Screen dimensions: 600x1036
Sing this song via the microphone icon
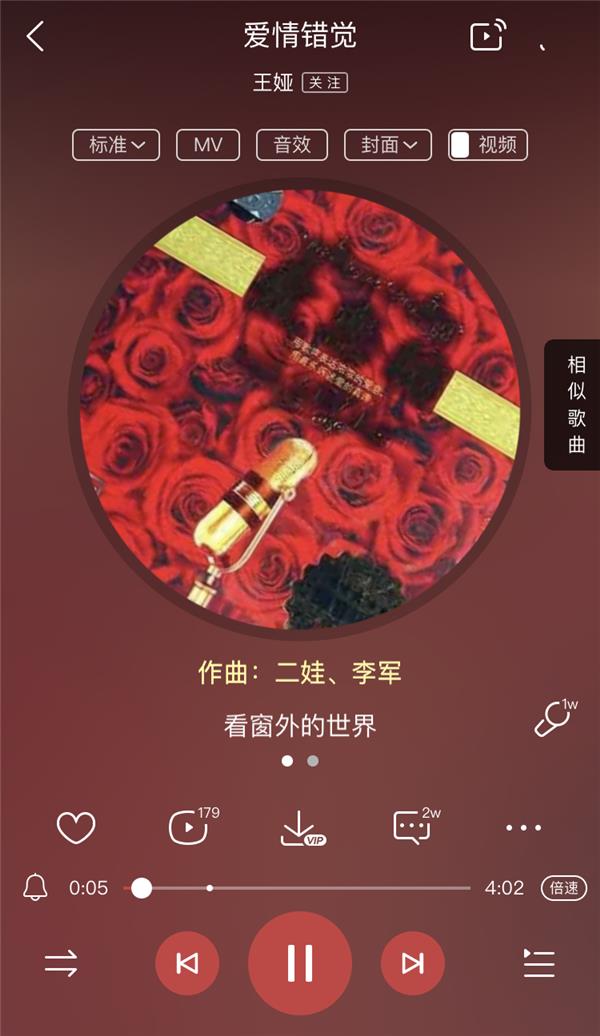click(x=556, y=718)
